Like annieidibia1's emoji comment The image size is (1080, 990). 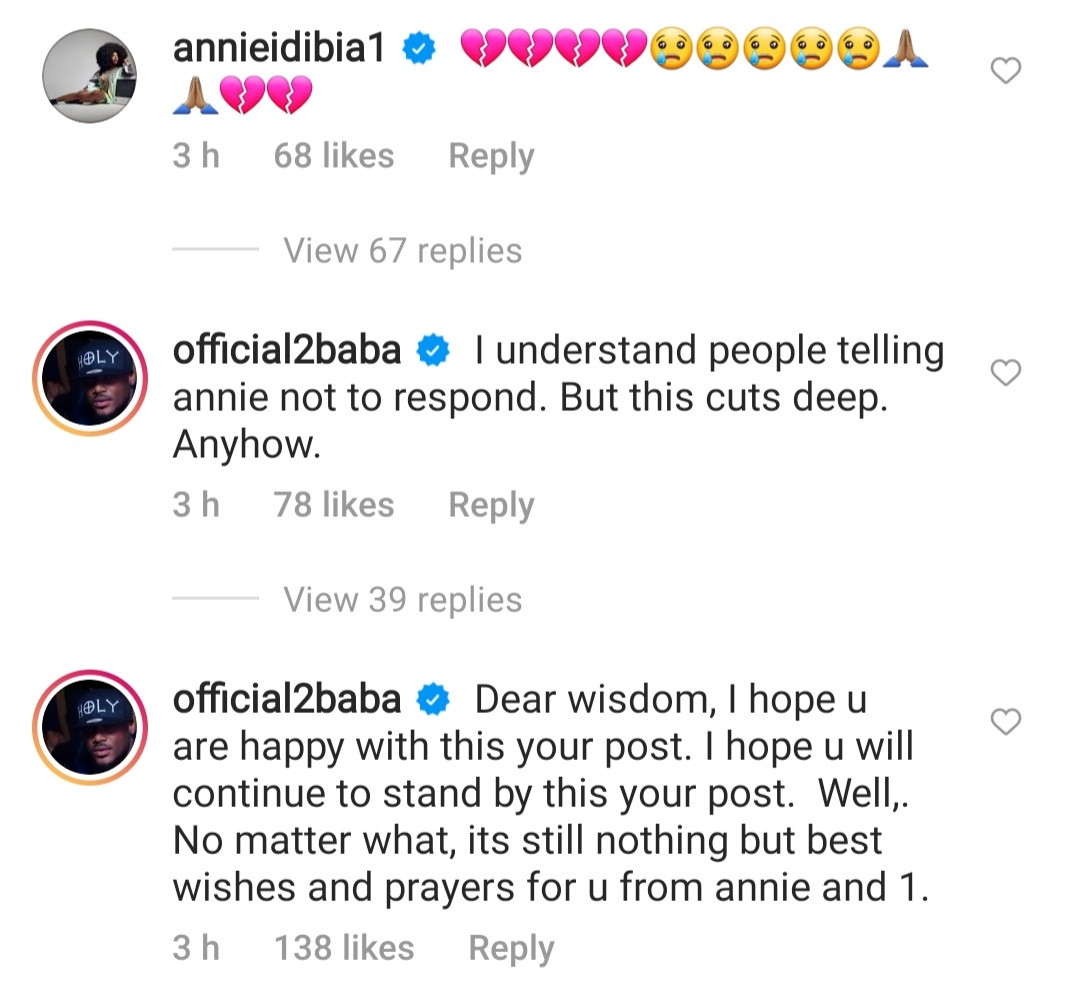click(1005, 72)
